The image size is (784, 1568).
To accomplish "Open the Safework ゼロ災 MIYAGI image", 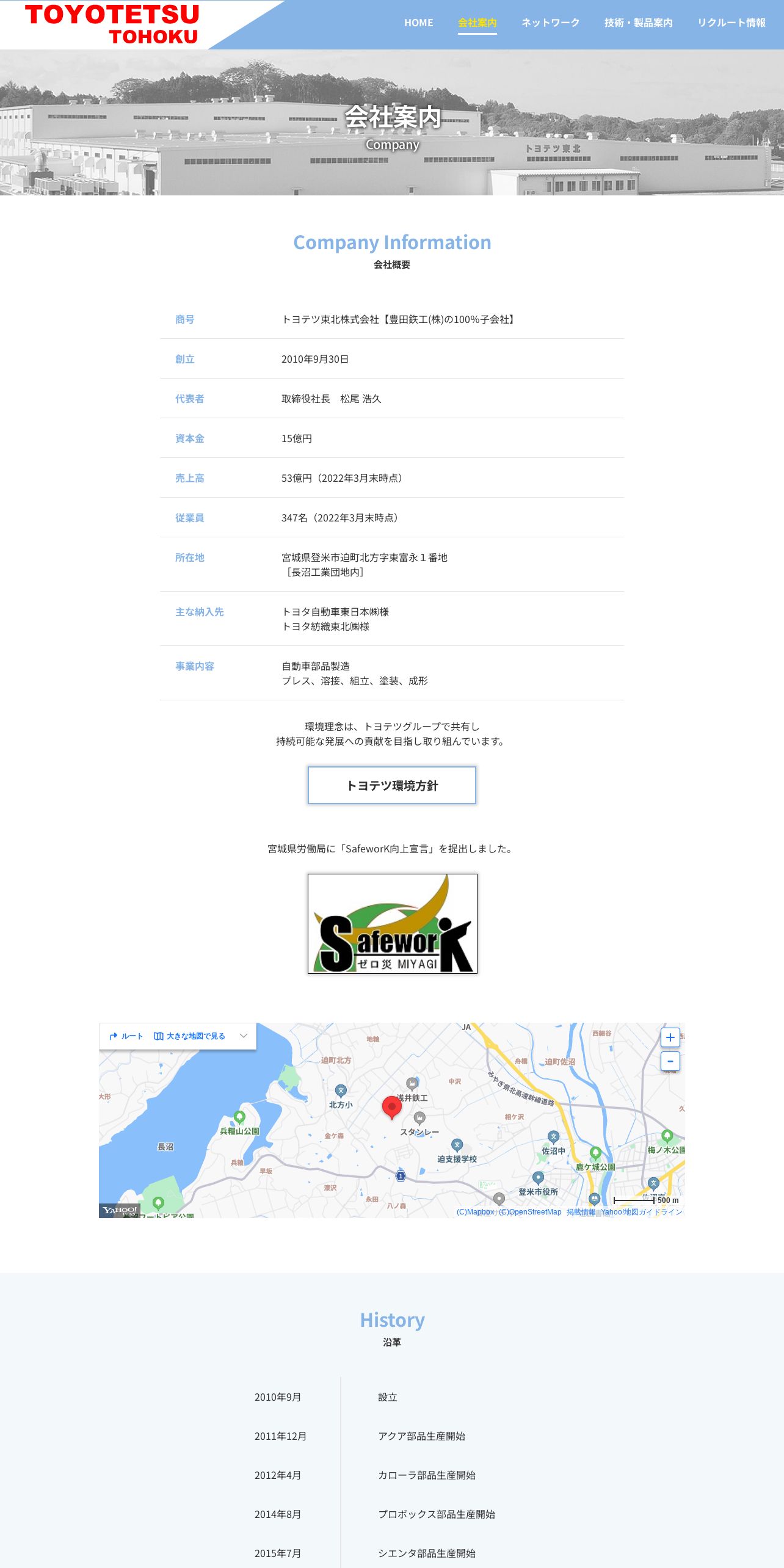I will 393,924.
